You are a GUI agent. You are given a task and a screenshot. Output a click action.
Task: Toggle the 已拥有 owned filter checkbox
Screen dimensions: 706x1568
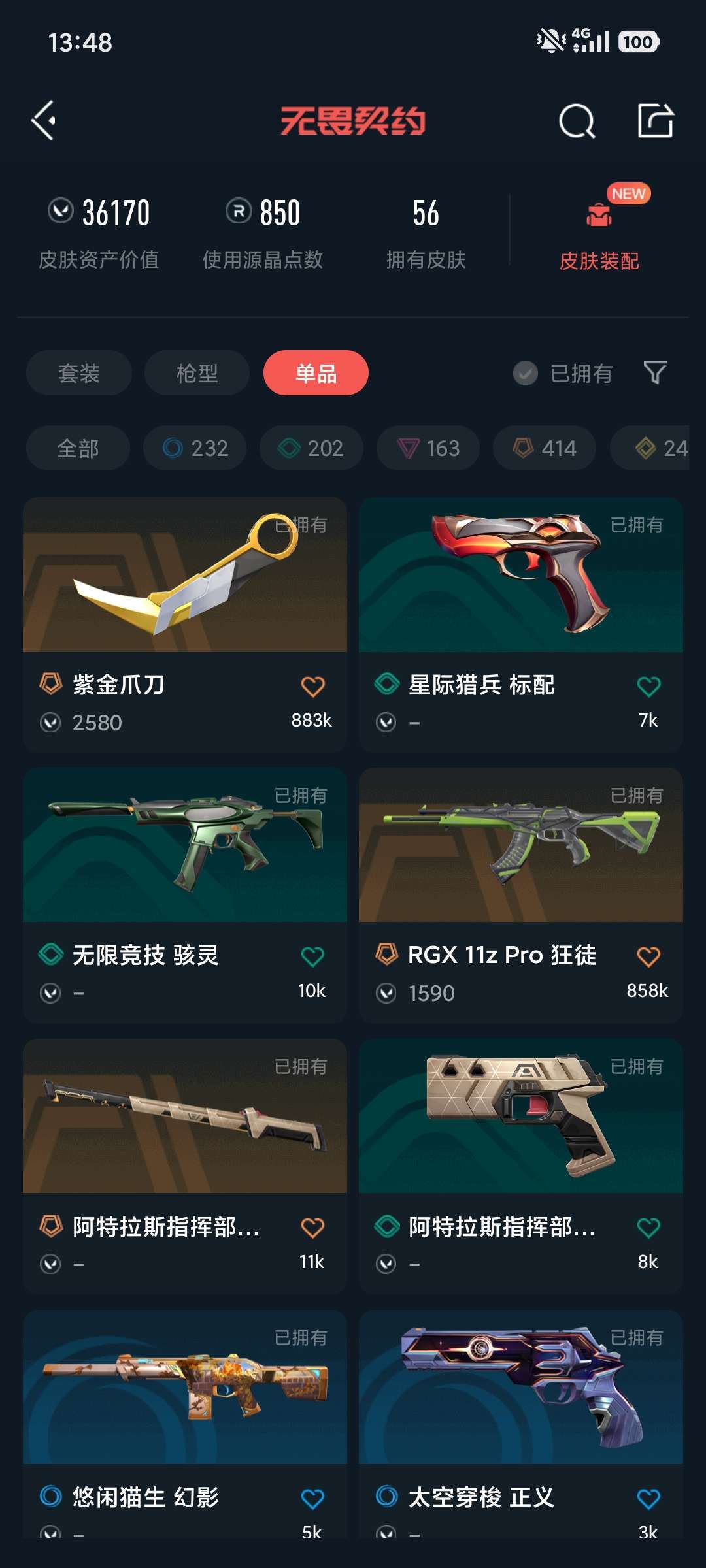coord(526,373)
